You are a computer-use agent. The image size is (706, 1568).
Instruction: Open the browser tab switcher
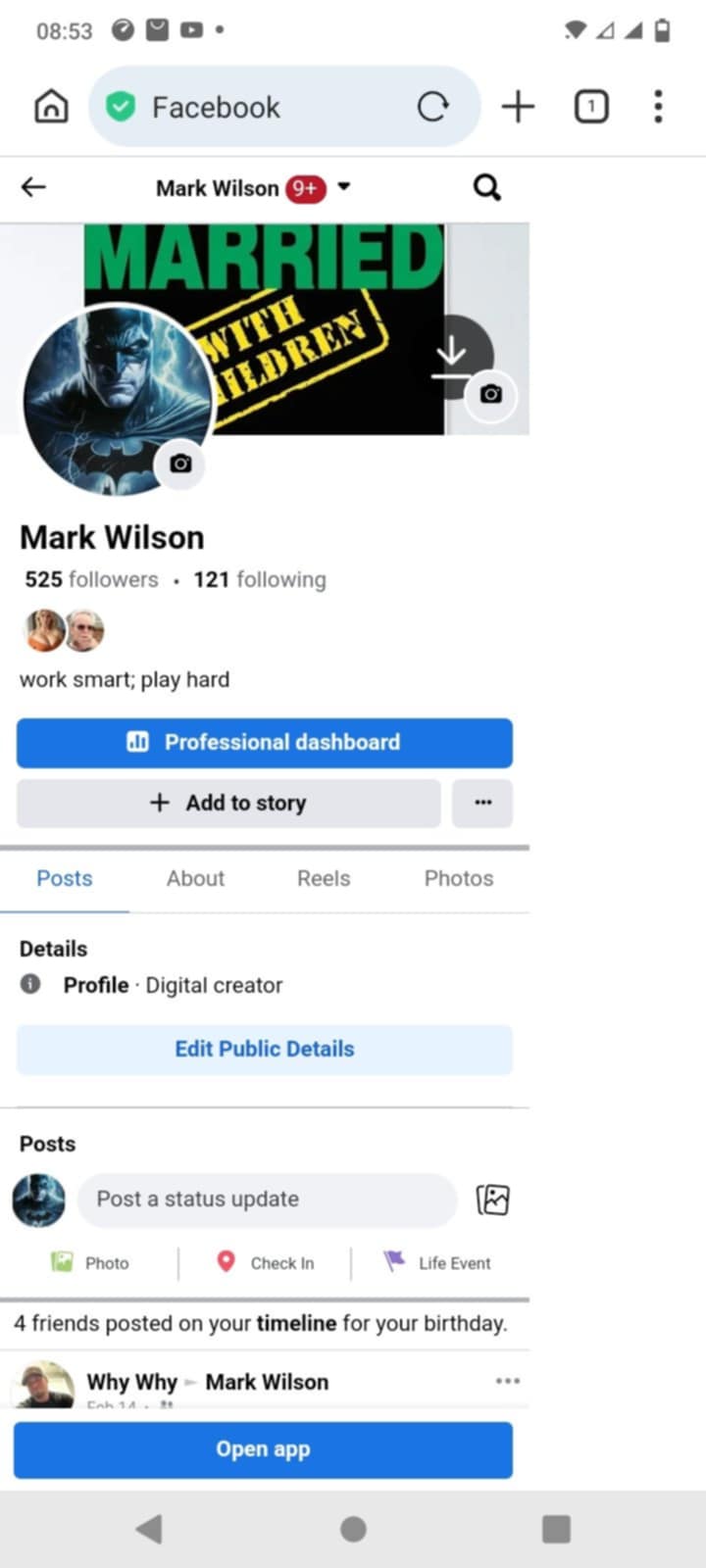tap(590, 107)
